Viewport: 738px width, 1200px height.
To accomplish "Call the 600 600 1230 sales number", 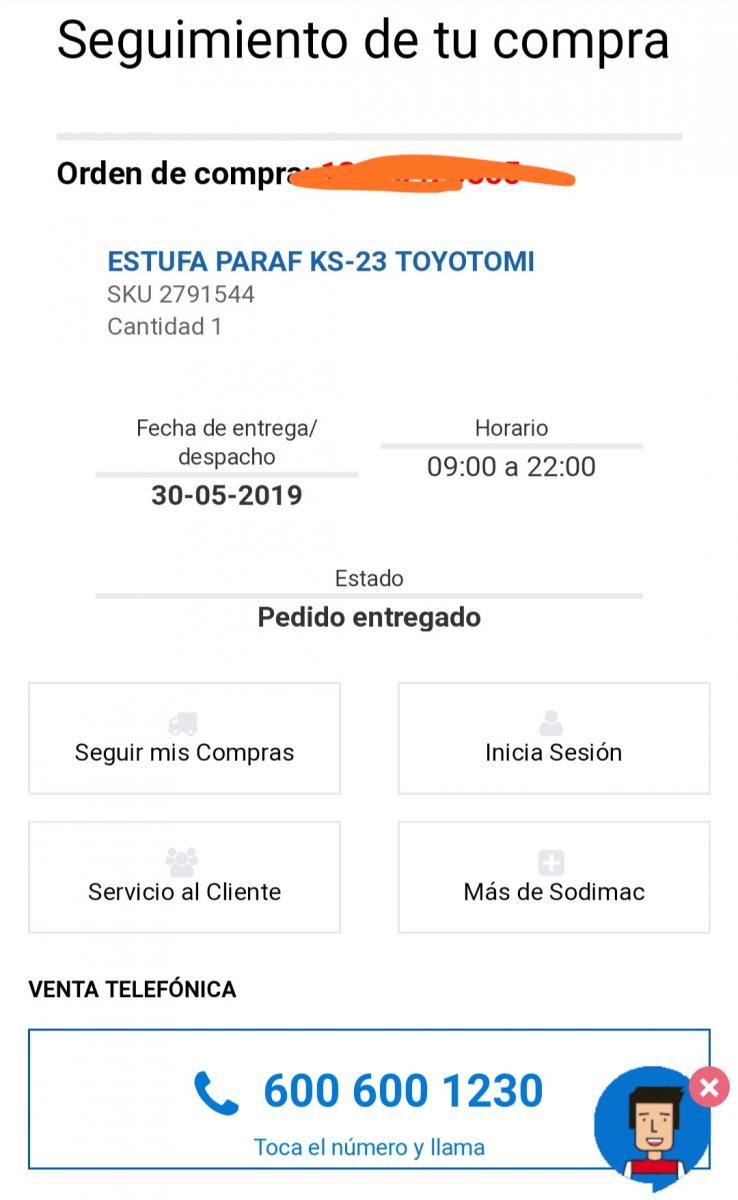I will pyautogui.click(x=402, y=1091).
